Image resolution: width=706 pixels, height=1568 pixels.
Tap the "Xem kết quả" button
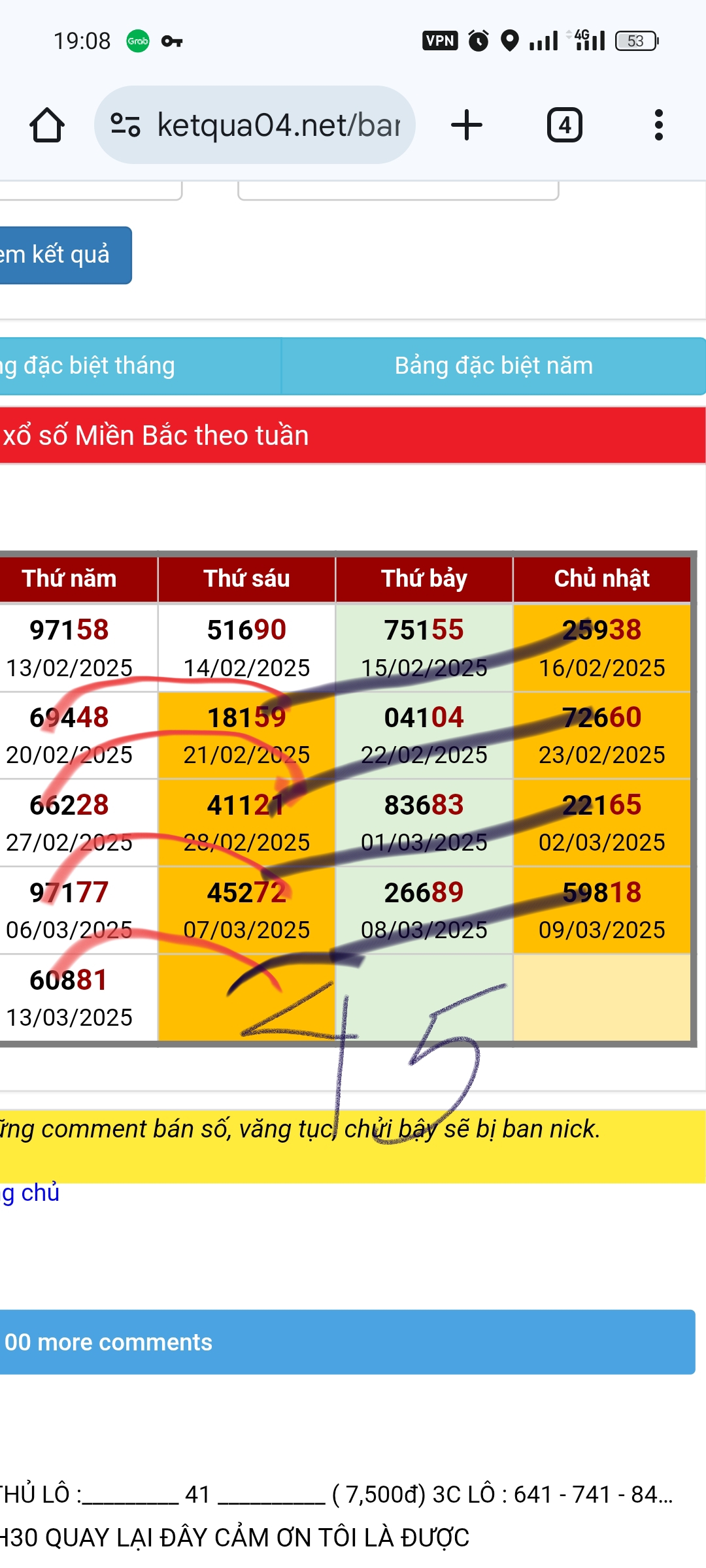click(65, 255)
